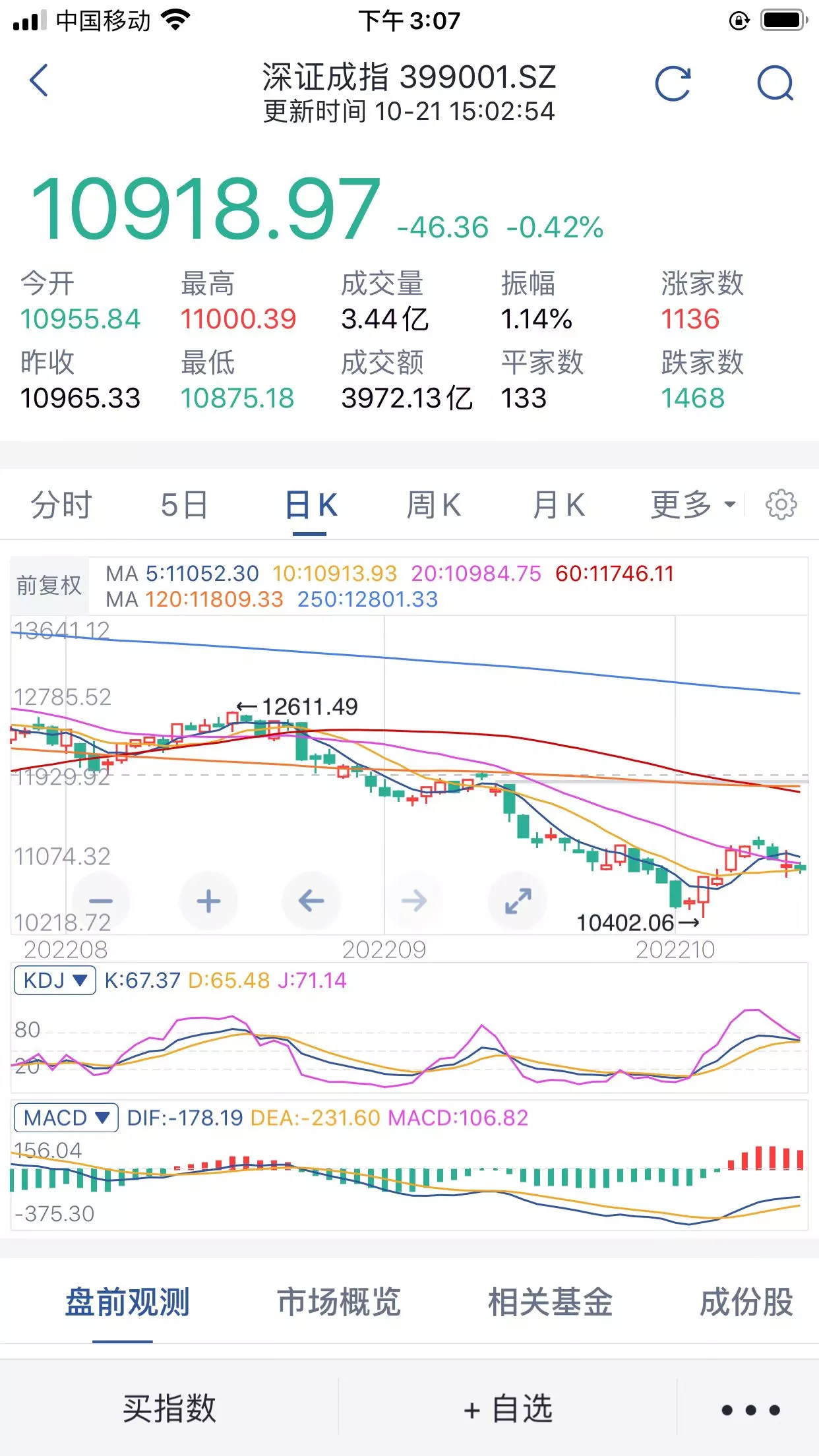The image size is (819, 1456).
Task: Switch to the 周K chart tab
Action: point(433,506)
